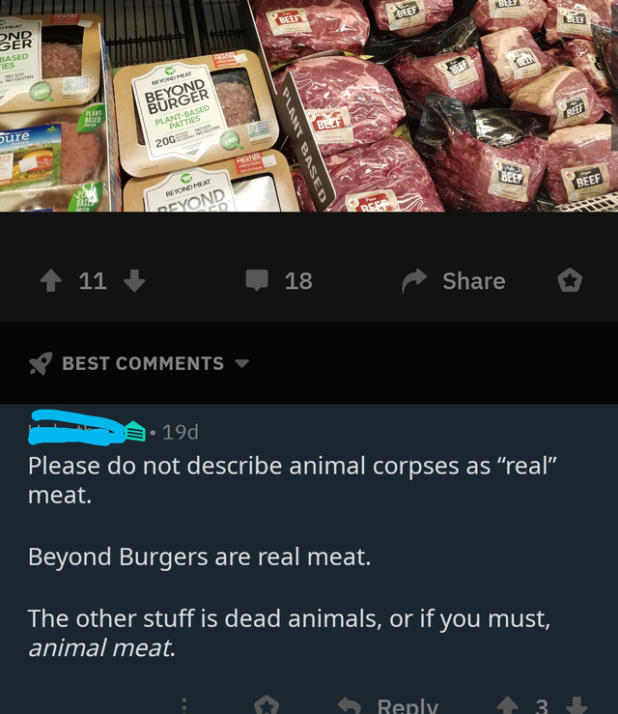Open the Beyond Burger post image

[309, 105]
